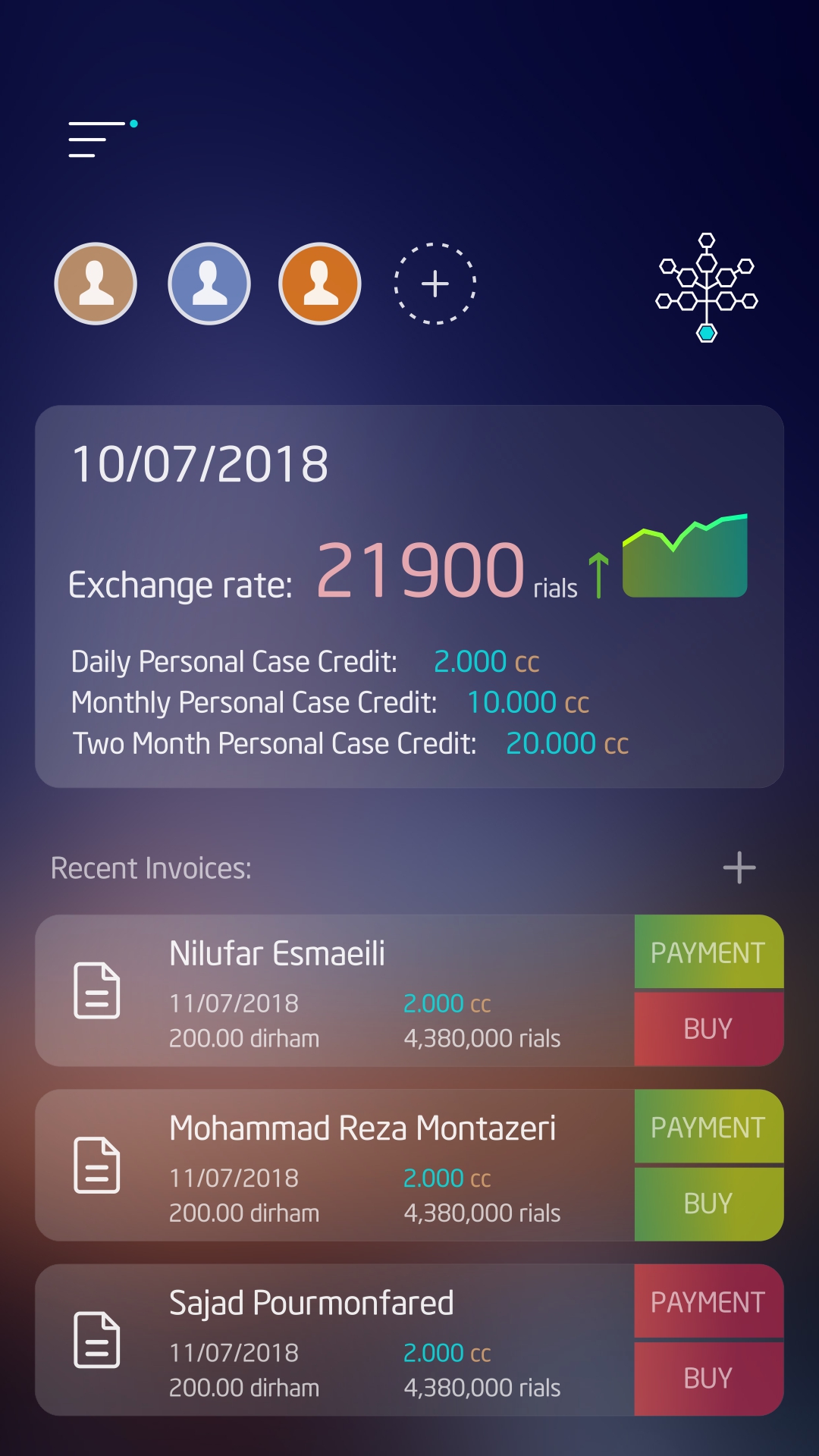819x1456 pixels.
Task: Select the blue profile avatar
Action: 209,284
